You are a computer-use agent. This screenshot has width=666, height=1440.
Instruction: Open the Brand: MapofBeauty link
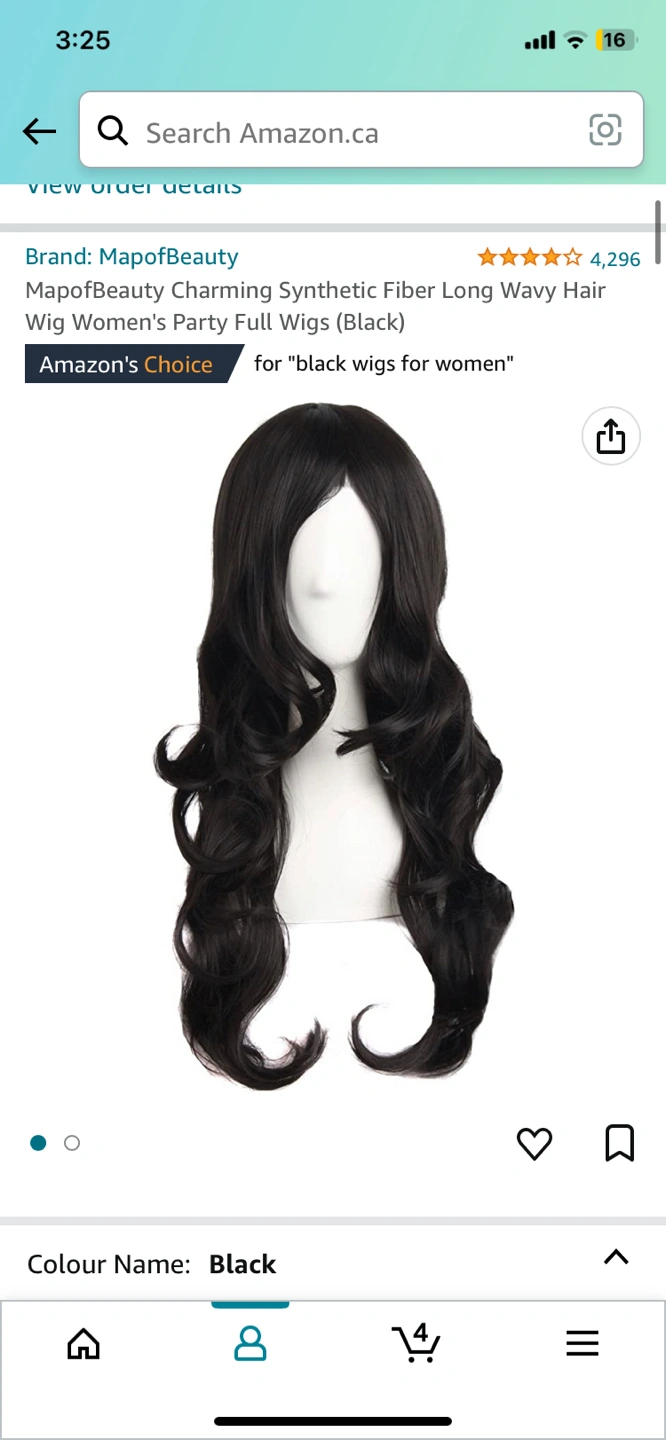point(132,257)
